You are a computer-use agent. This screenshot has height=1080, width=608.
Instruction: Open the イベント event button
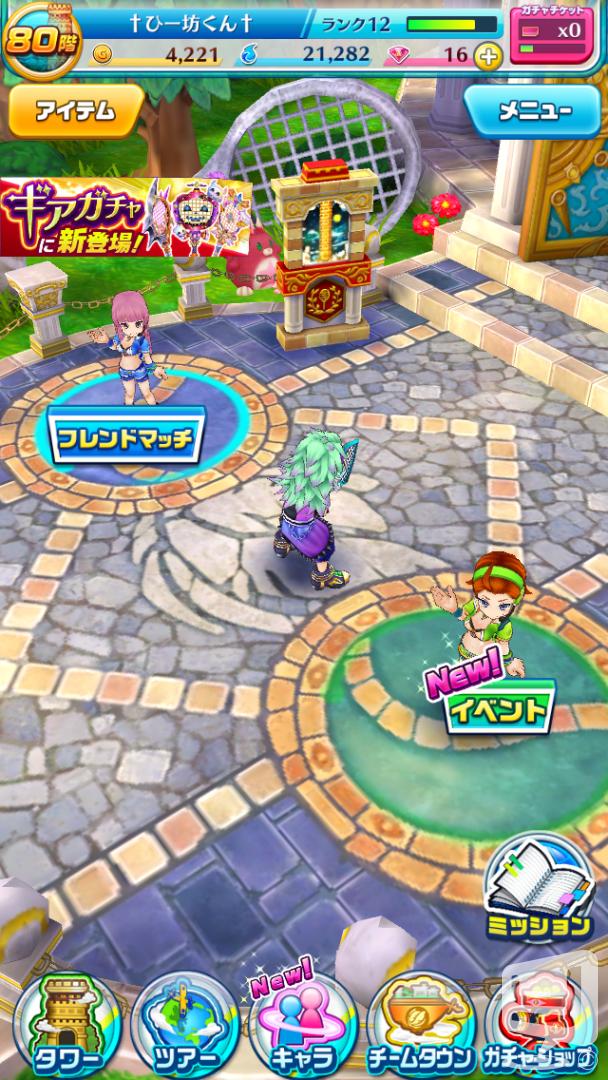500,707
